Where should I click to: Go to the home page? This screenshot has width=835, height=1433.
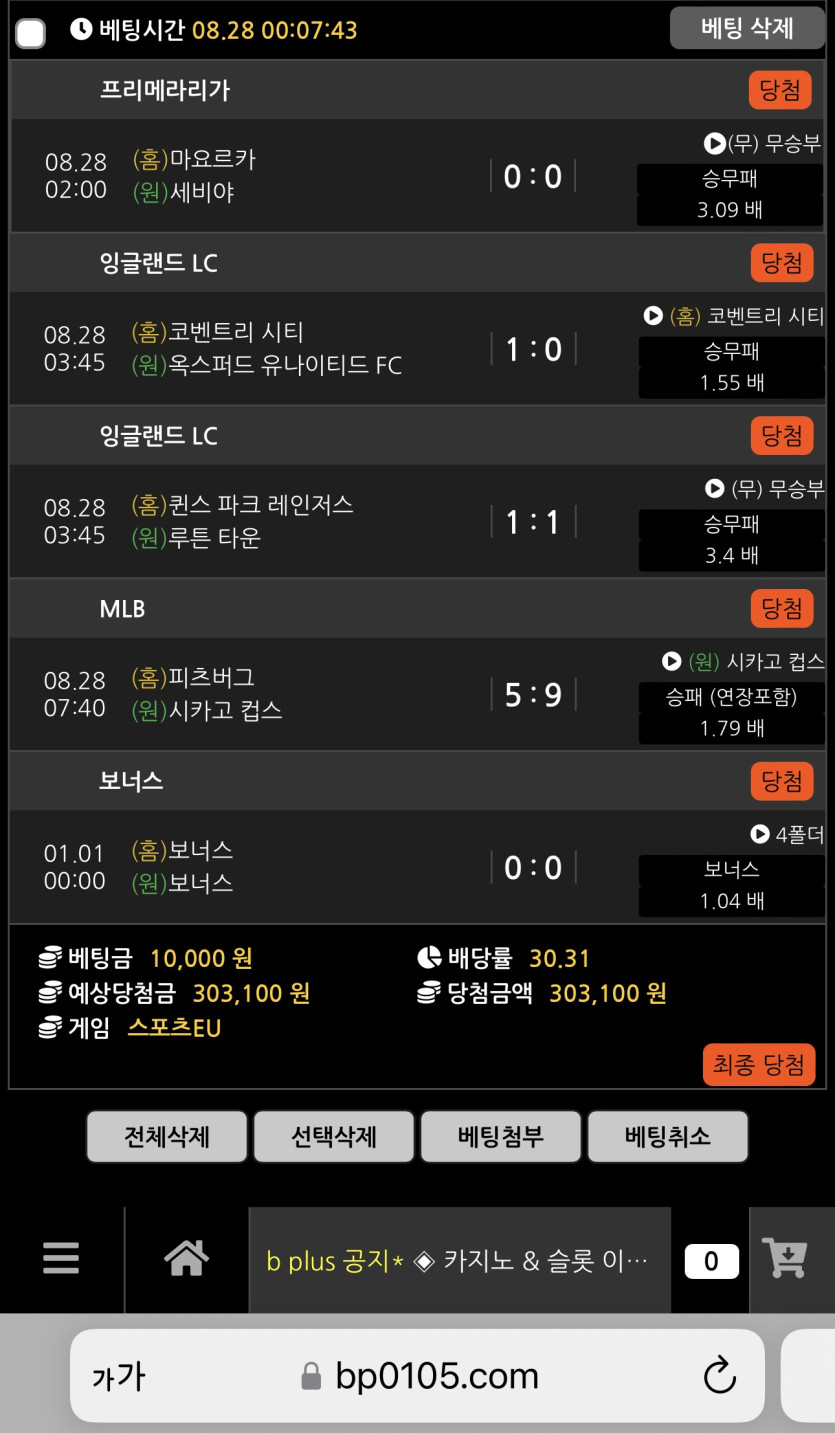[187, 1259]
